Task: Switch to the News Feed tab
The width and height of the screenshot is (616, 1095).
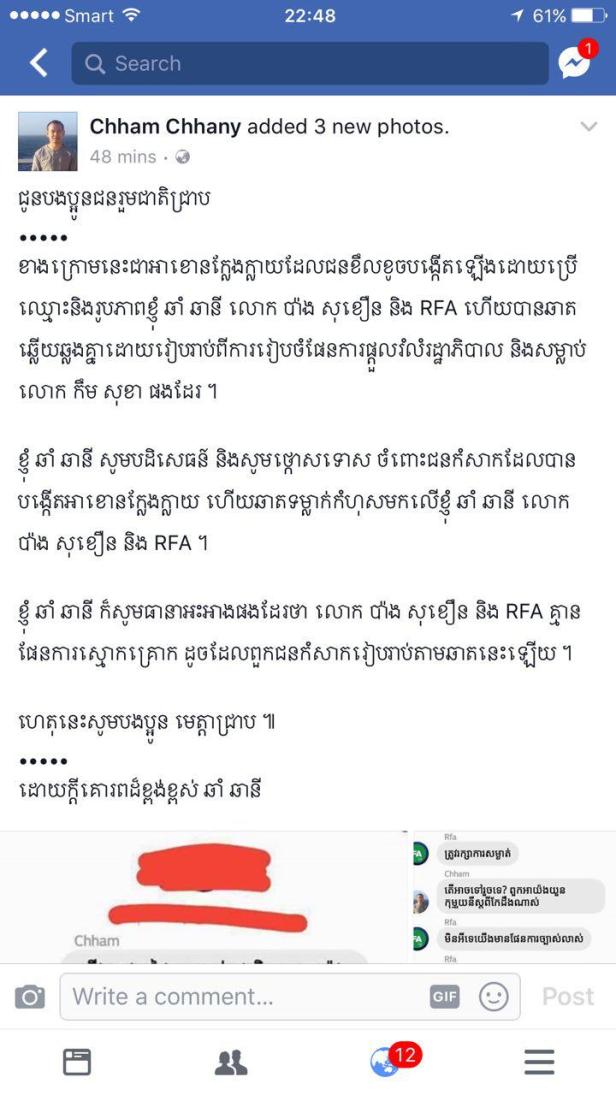Action: [x=77, y=1062]
